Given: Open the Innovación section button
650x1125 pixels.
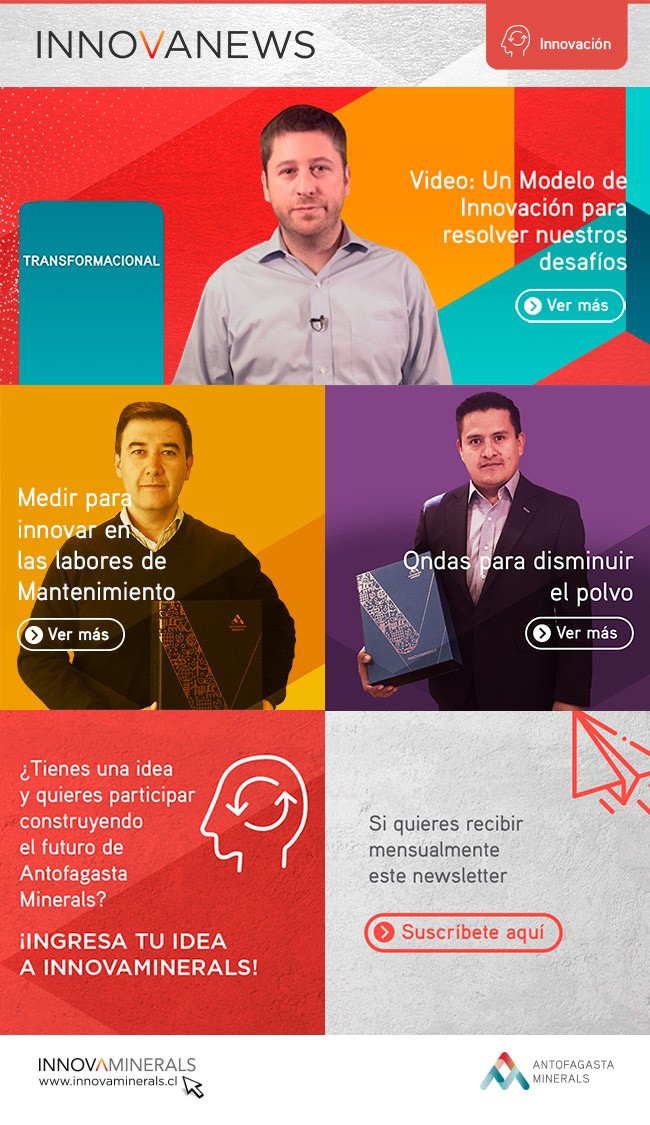Looking at the screenshot, I should [x=557, y=44].
